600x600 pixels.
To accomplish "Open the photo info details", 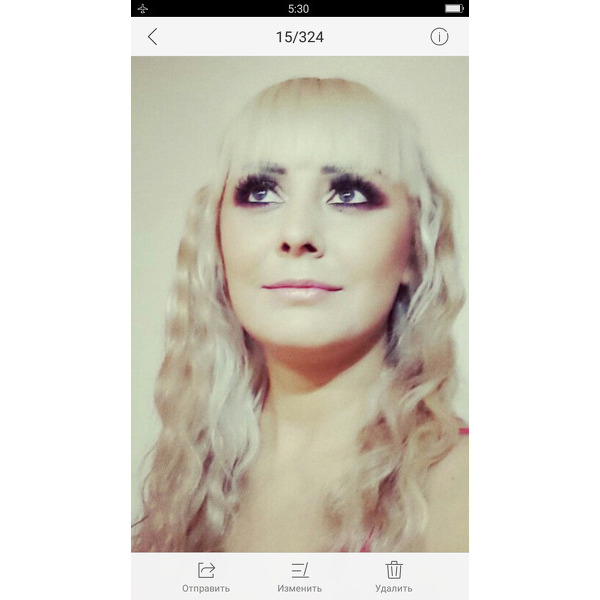I will point(439,37).
